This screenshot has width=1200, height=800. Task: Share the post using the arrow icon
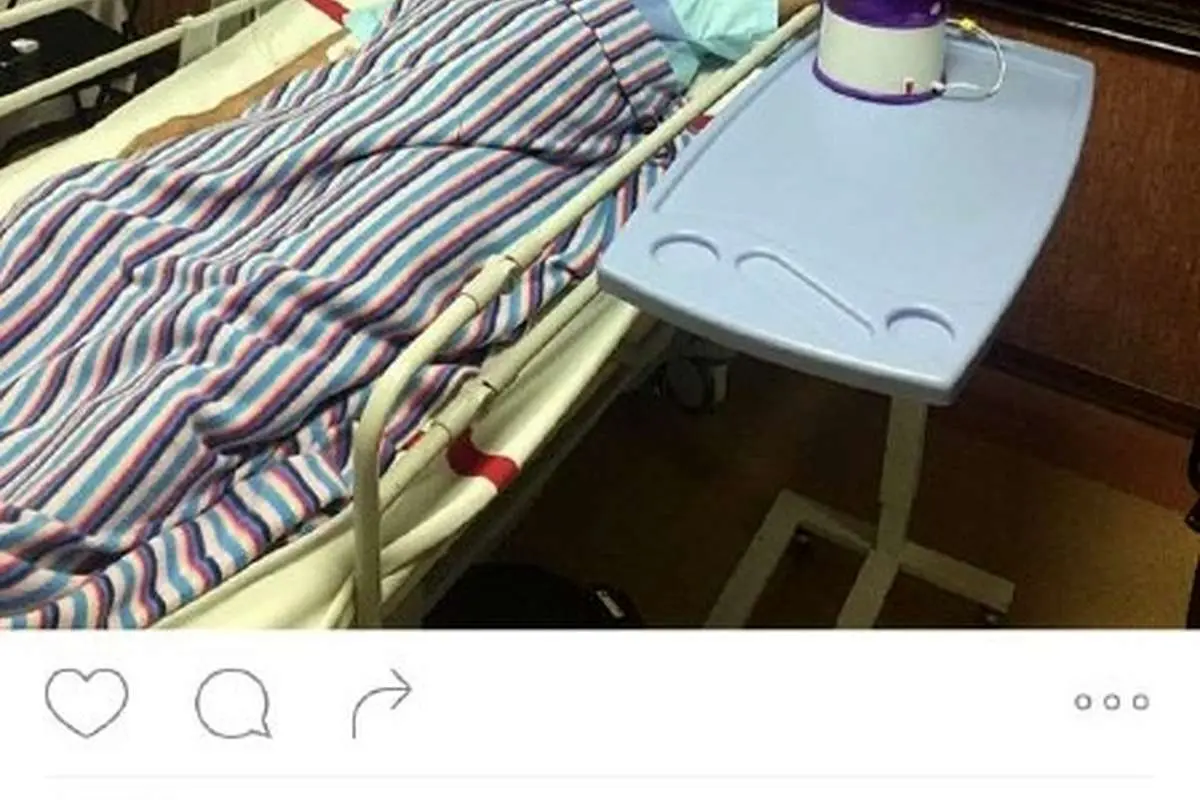pyautogui.click(x=382, y=703)
